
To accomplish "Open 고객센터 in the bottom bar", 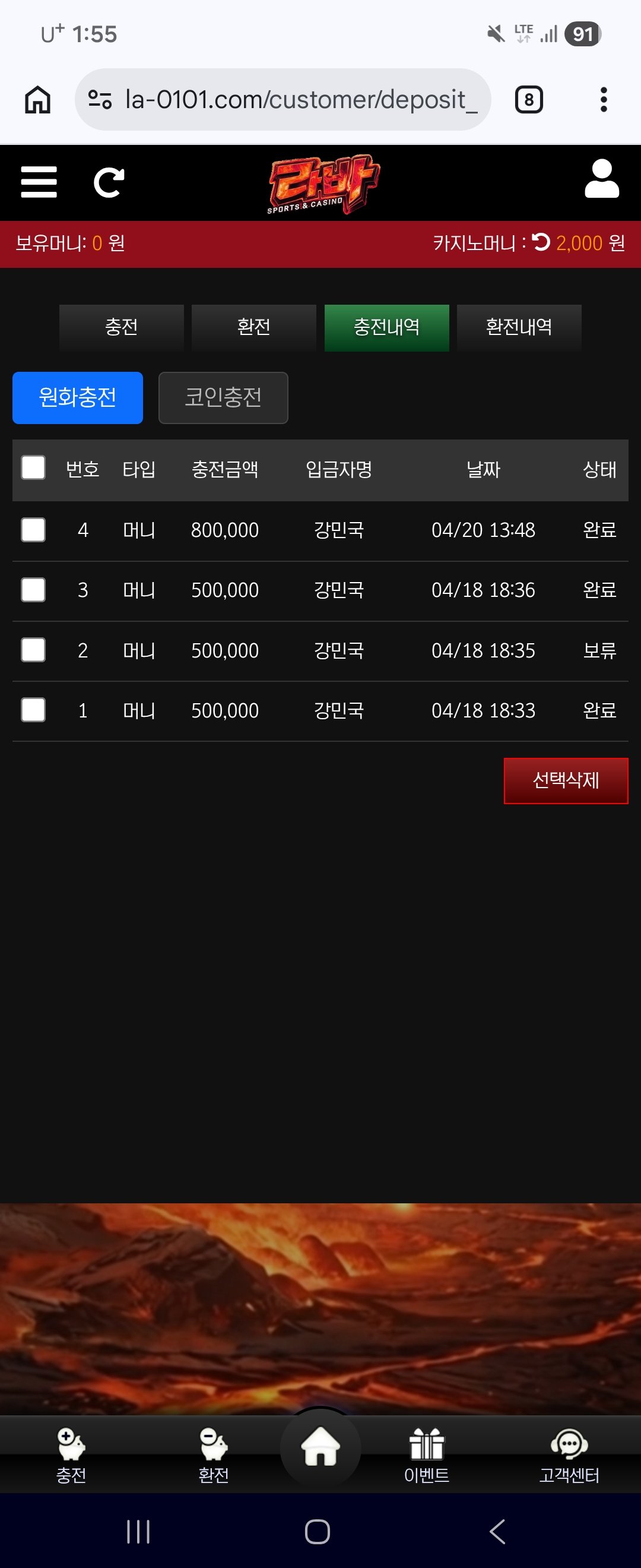I will pyautogui.click(x=569, y=1456).
